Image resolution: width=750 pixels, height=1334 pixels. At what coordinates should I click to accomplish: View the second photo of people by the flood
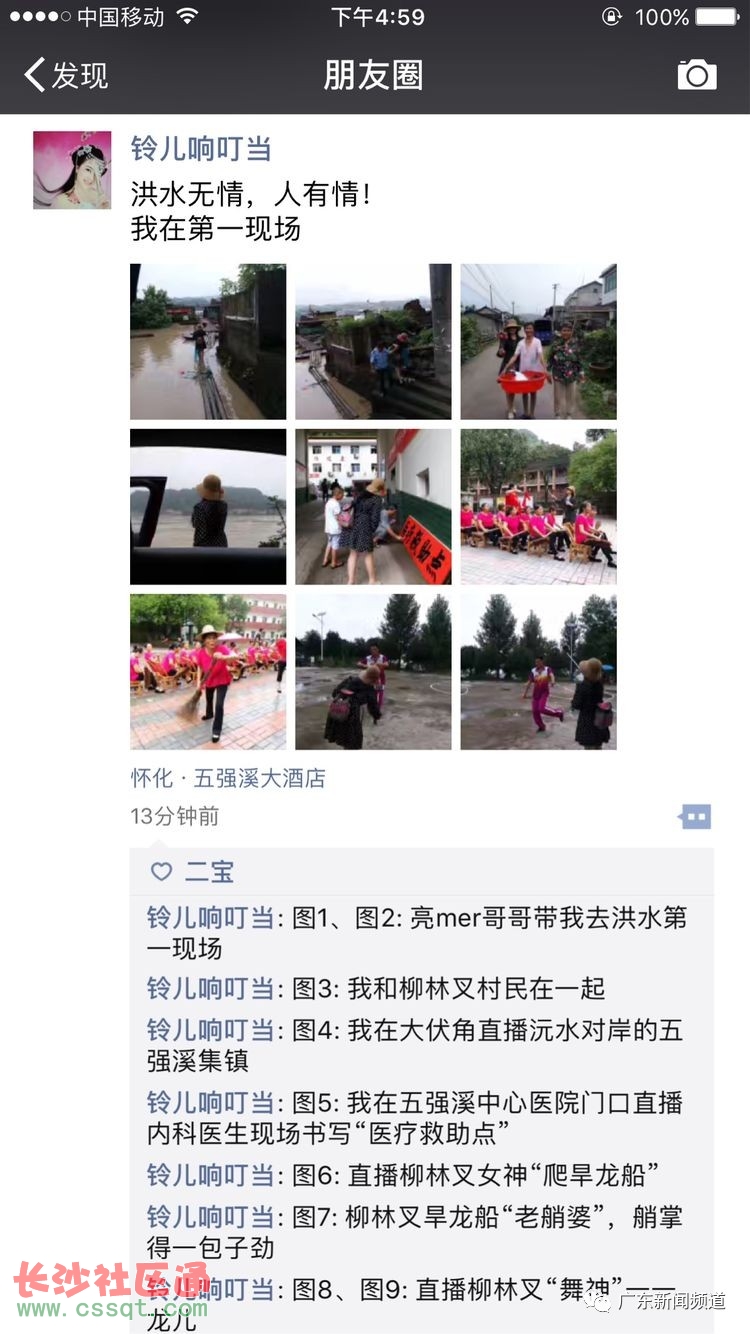coord(373,342)
